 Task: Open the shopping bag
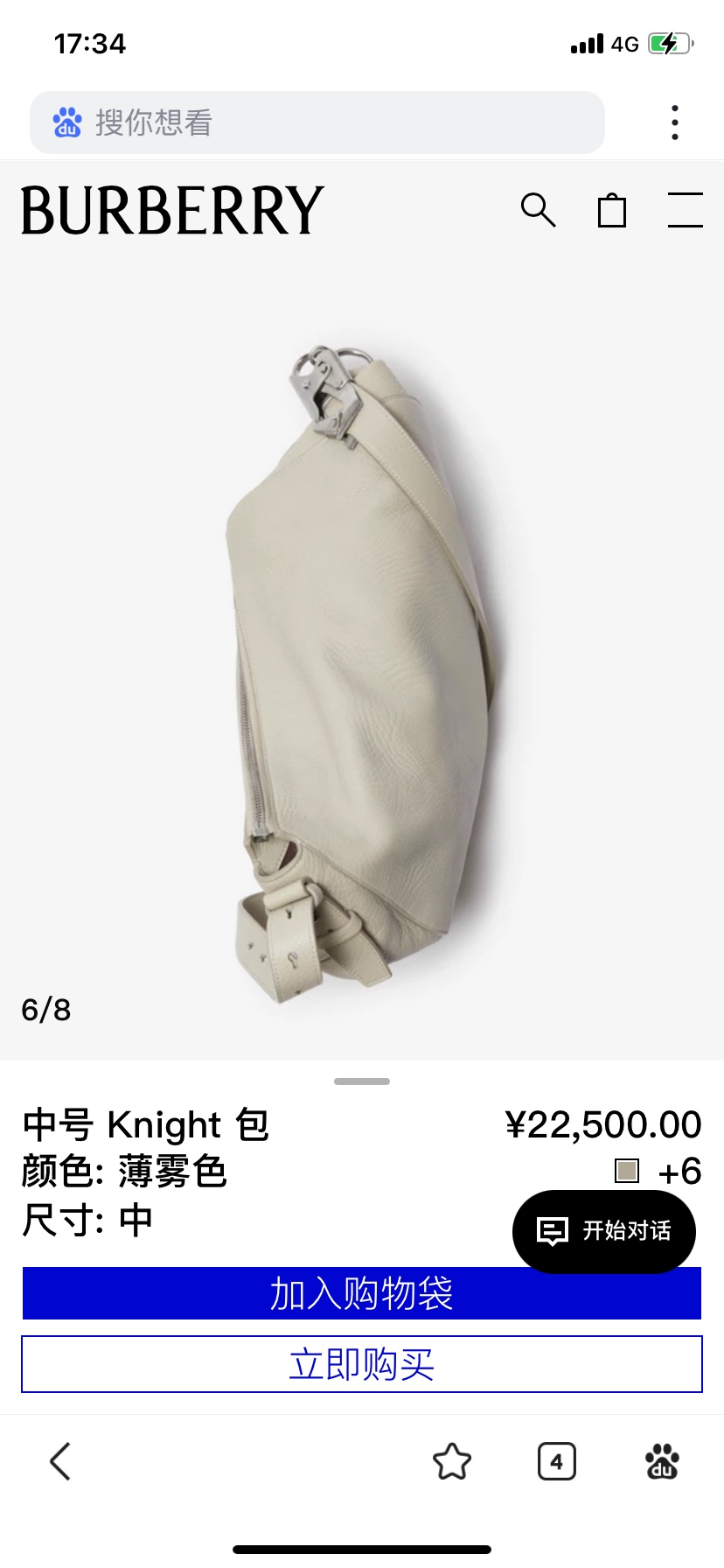tap(612, 210)
